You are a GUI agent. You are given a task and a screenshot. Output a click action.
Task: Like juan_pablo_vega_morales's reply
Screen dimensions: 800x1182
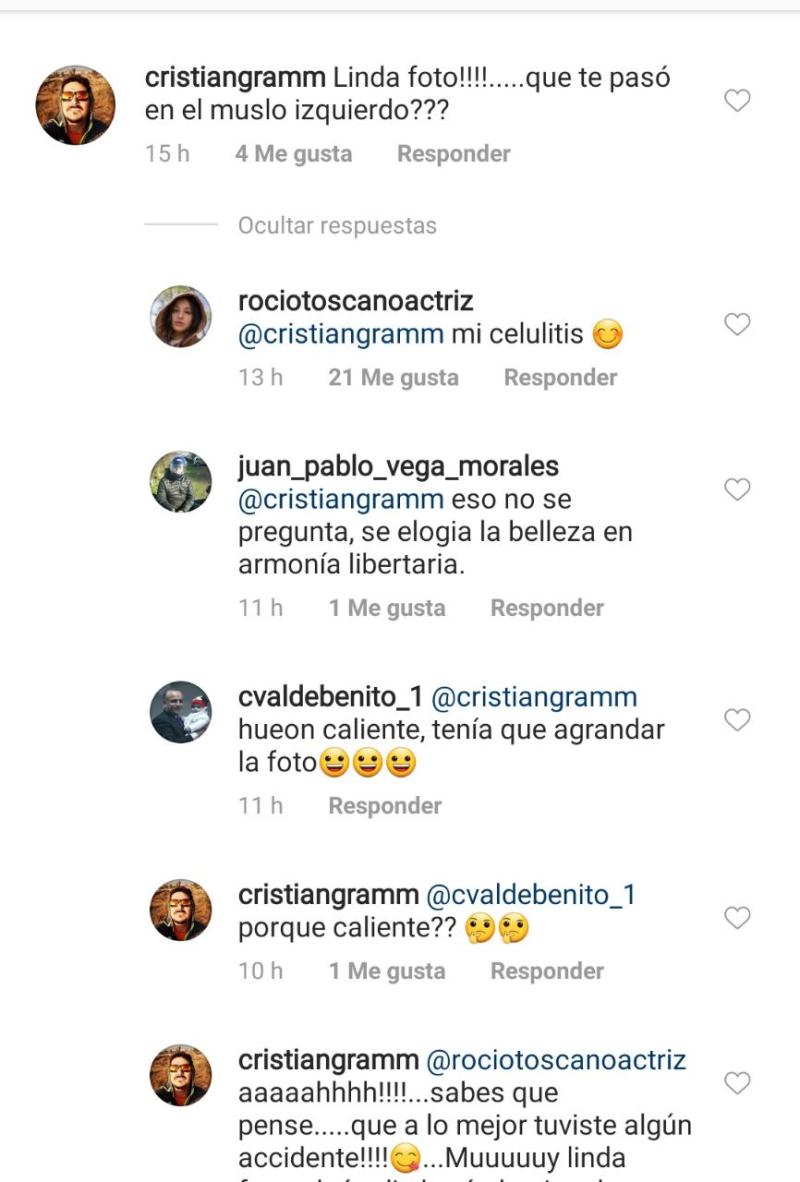pos(737,489)
